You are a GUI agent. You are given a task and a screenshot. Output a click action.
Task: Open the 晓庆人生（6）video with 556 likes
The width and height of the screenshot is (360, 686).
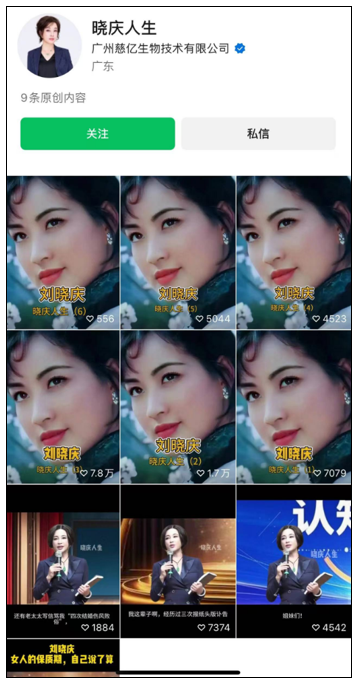[x=63, y=252]
